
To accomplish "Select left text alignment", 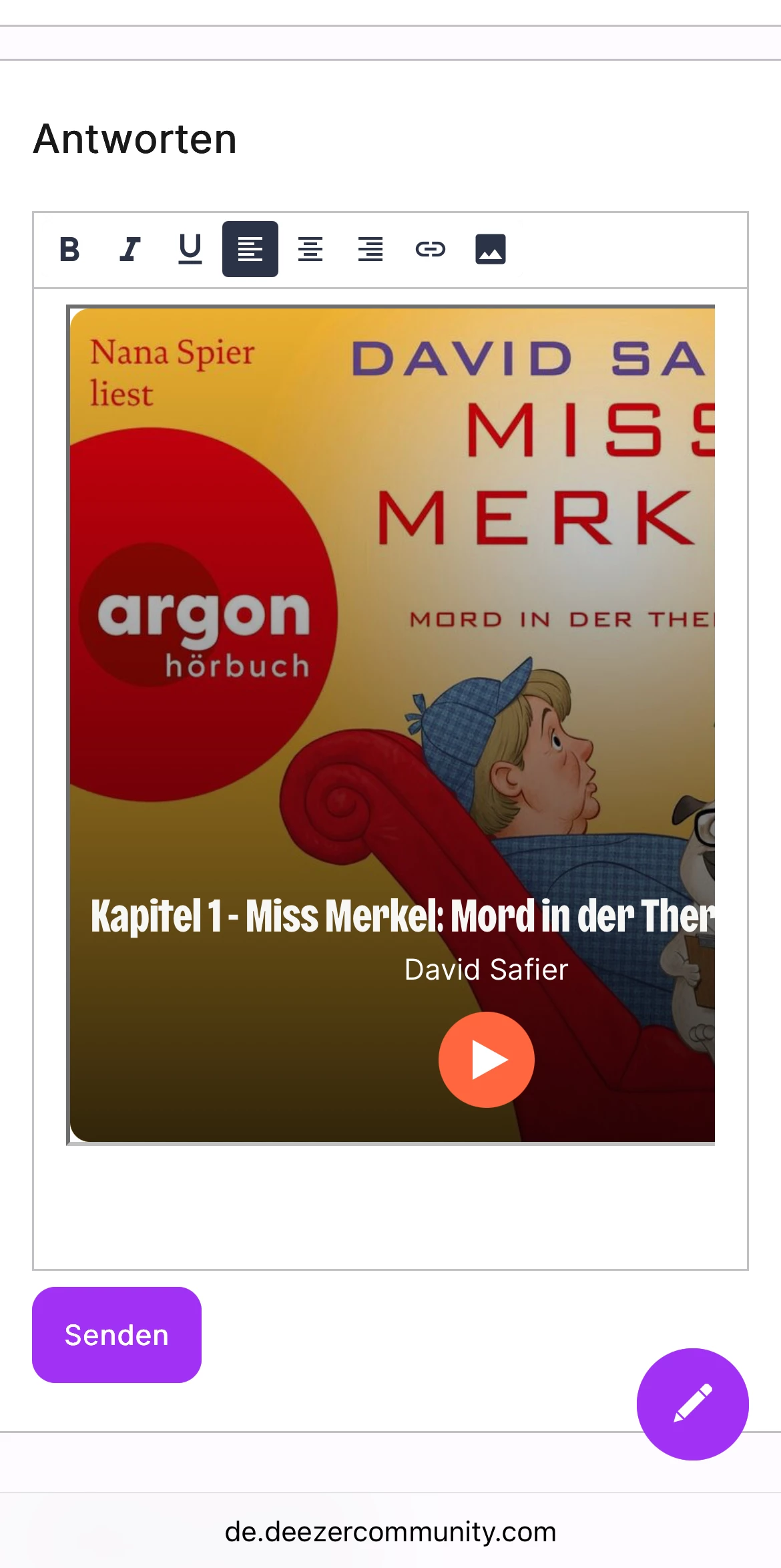I will click(250, 249).
